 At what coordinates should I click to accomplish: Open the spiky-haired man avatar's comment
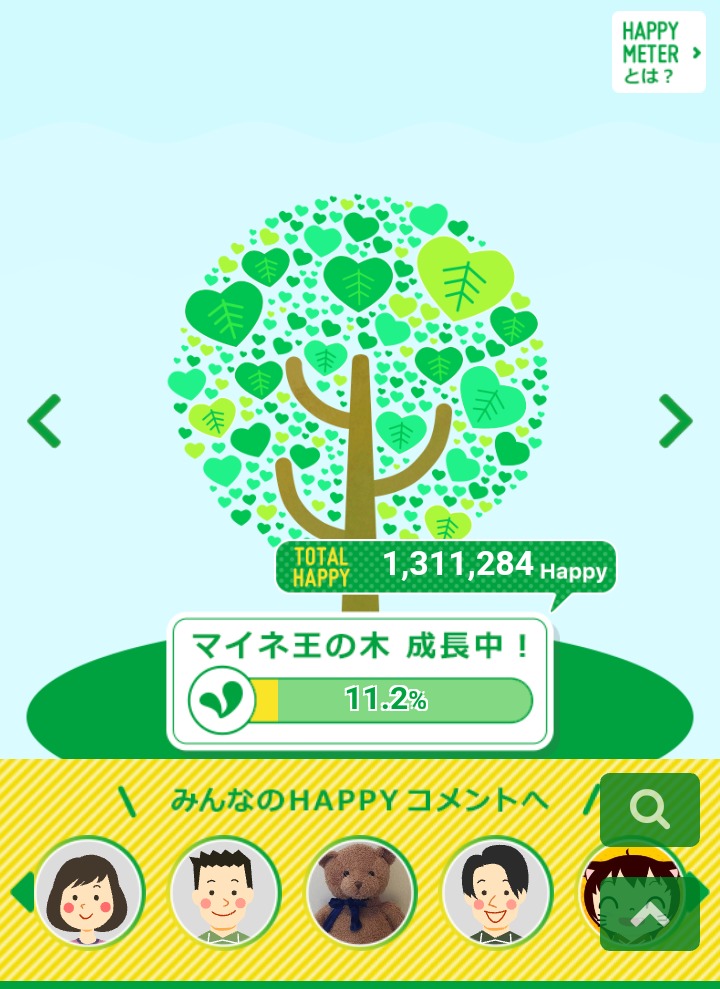click(225, 892)
